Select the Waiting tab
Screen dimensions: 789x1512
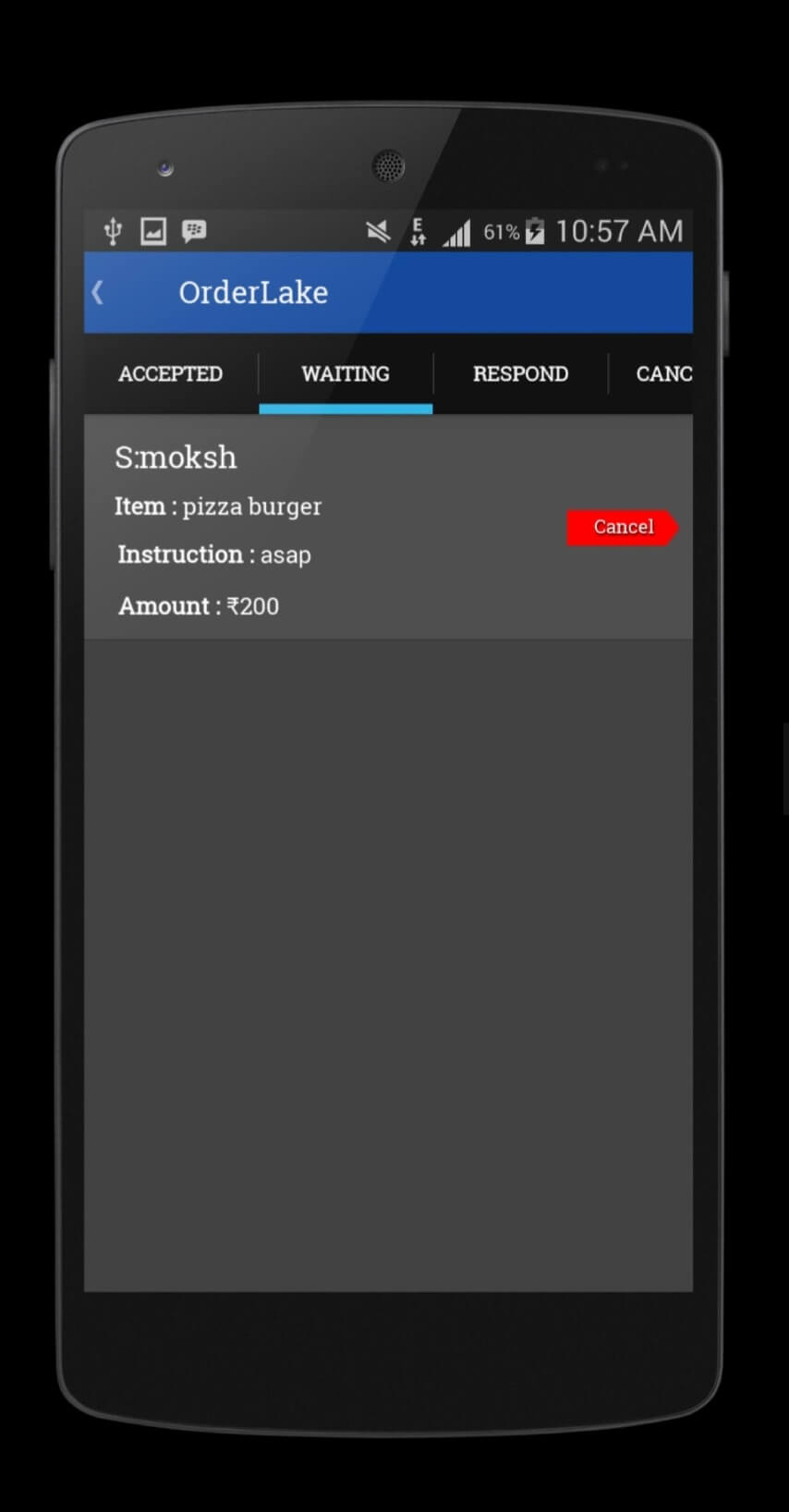pyautogui.click(x=346, y=373)
